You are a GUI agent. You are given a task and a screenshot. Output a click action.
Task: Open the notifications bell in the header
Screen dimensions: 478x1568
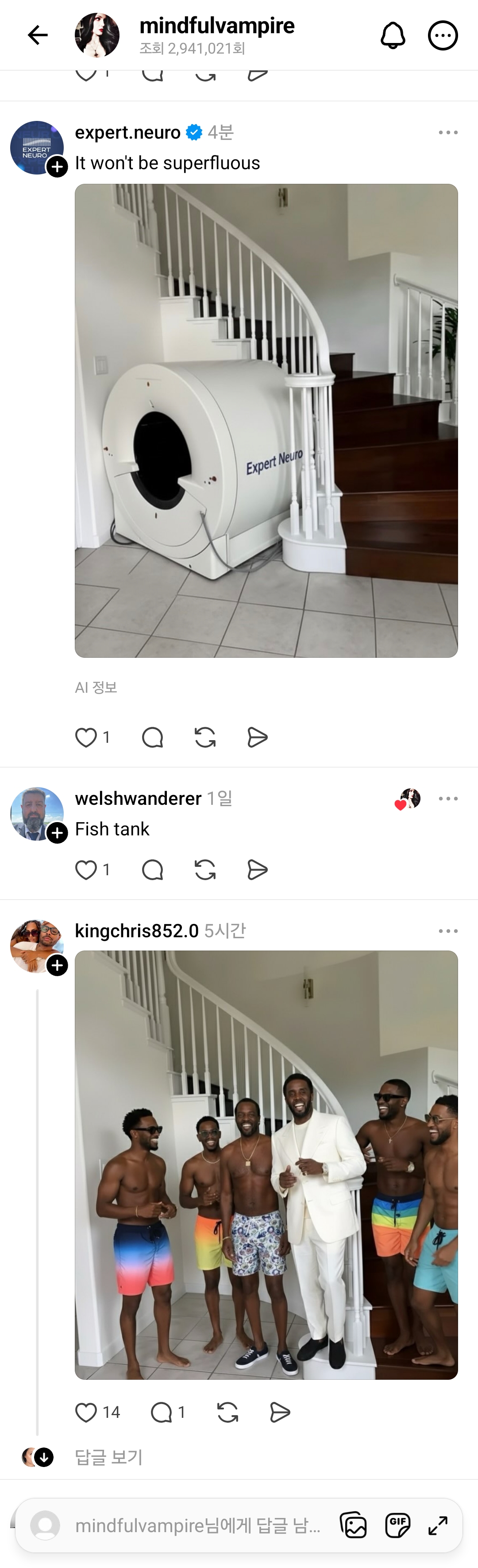coord(393,35)
